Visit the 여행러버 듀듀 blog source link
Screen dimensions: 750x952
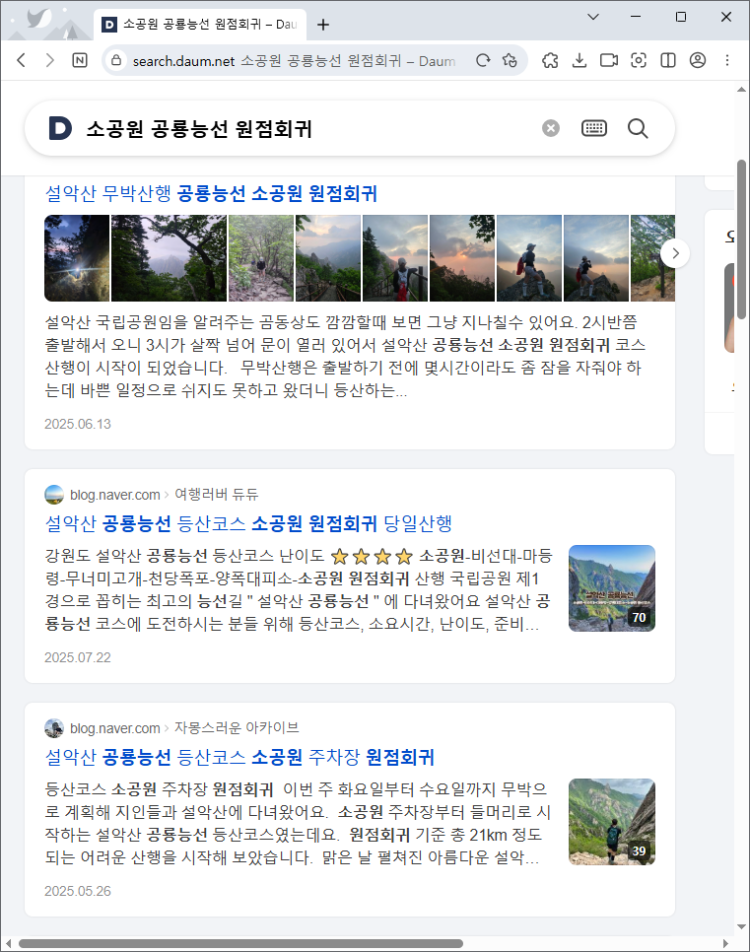(217, 494)
